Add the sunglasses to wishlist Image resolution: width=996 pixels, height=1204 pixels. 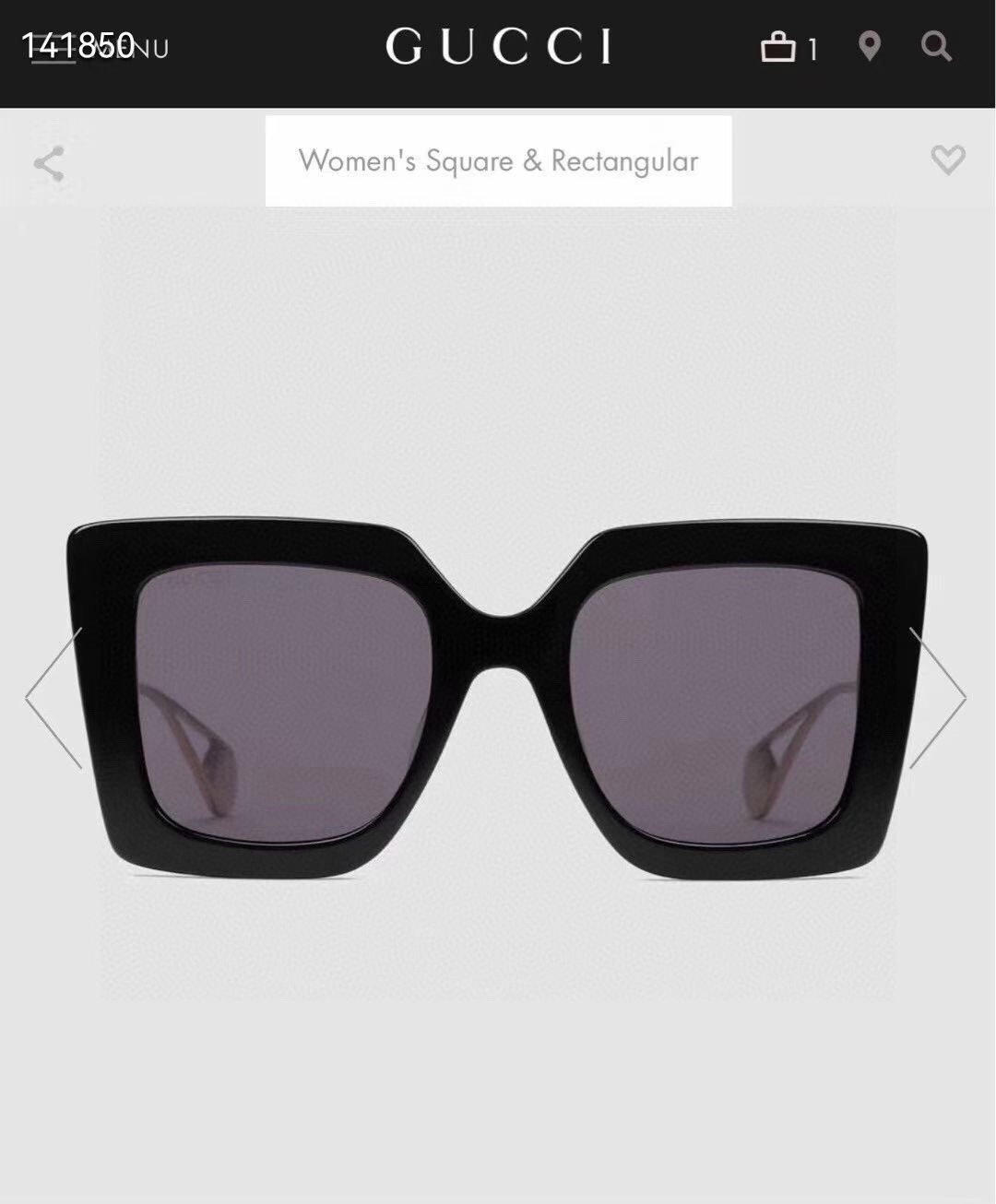click(947, 160)
